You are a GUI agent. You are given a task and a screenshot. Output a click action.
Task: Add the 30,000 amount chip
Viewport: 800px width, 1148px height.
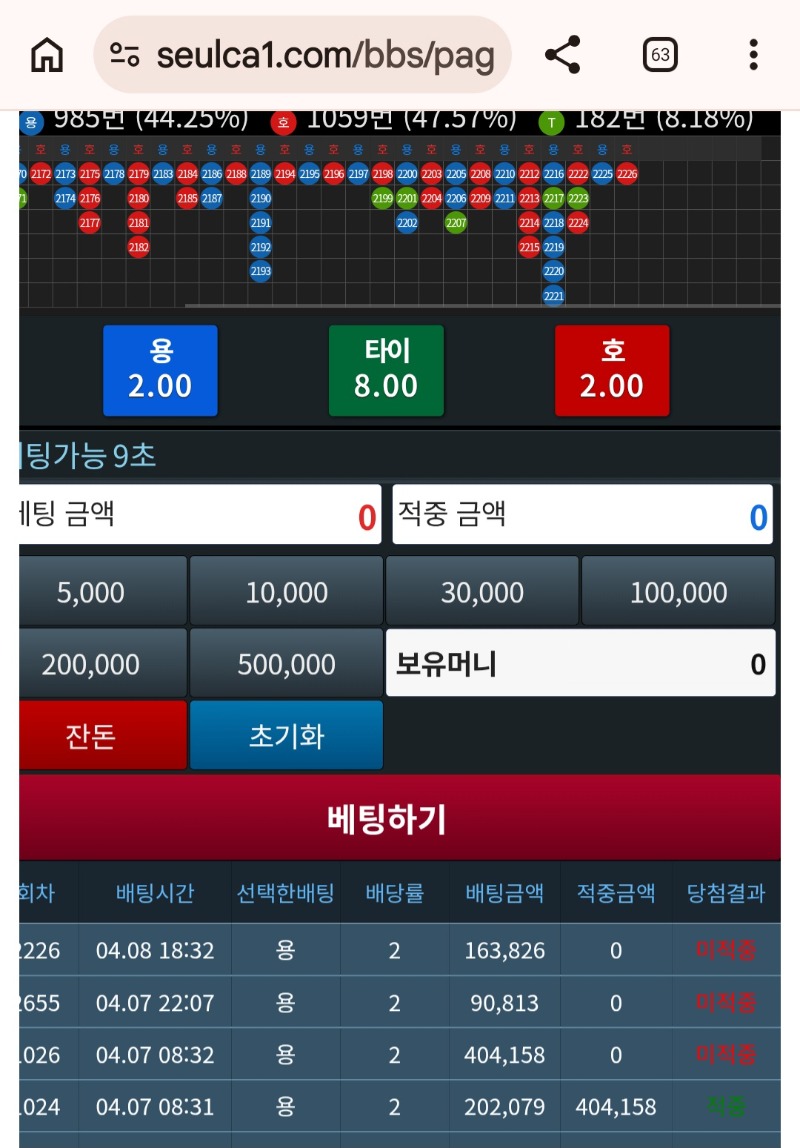(x=482, y=592)
